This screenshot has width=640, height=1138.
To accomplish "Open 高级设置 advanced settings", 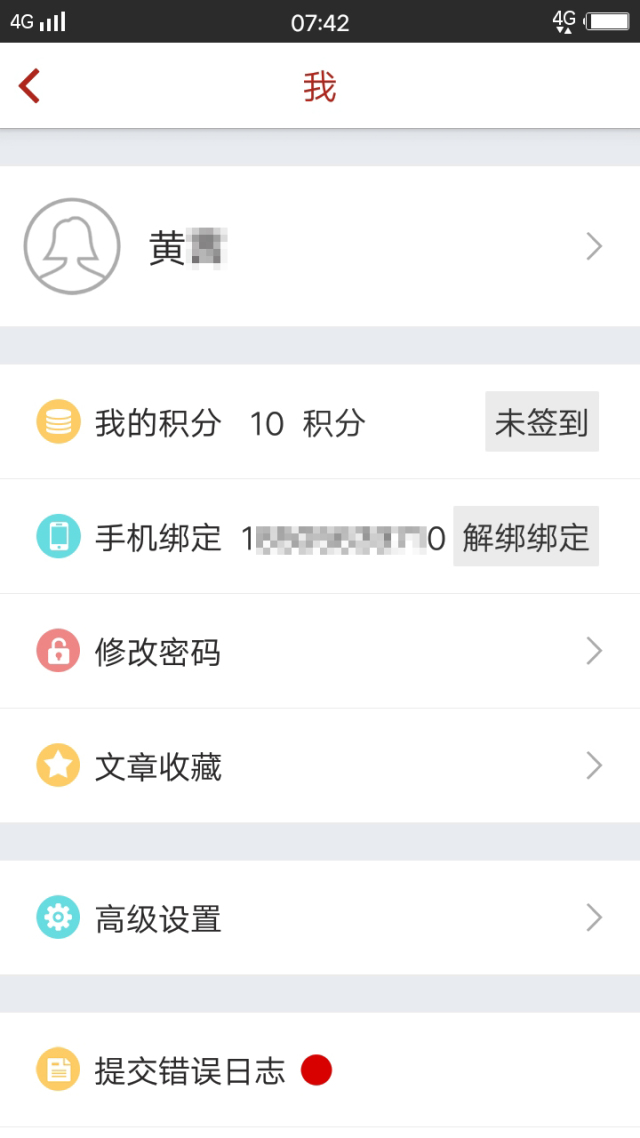I will tap(320, 918).
